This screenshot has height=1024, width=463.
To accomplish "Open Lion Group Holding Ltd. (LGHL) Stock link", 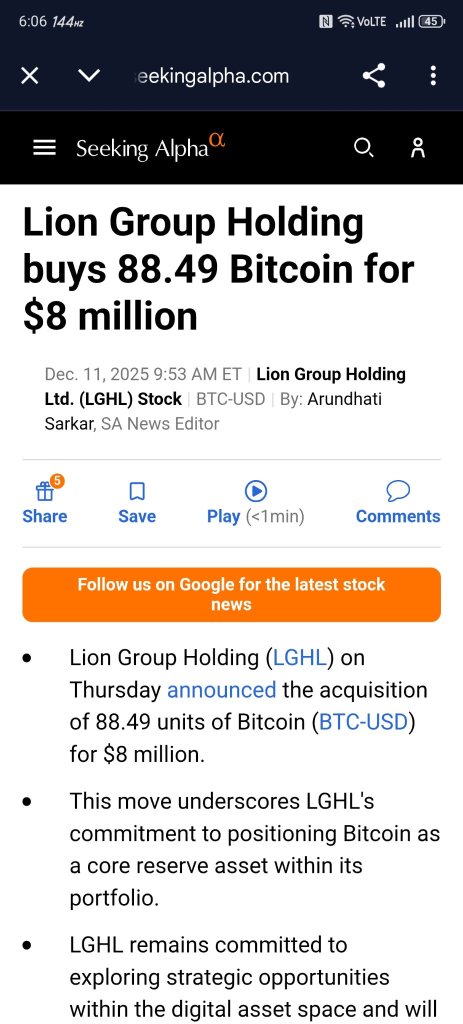I will 225,387.
